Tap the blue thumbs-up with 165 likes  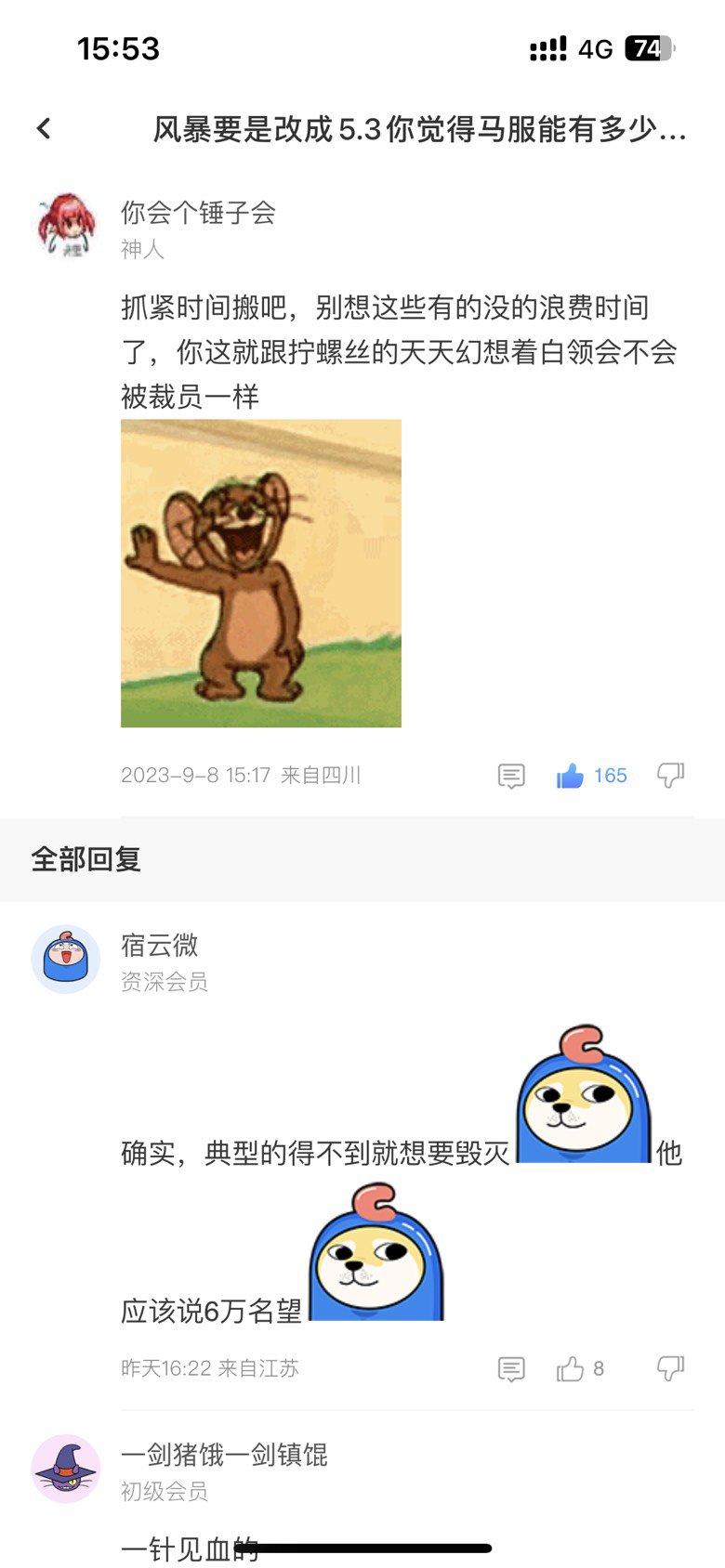[570, 776]
